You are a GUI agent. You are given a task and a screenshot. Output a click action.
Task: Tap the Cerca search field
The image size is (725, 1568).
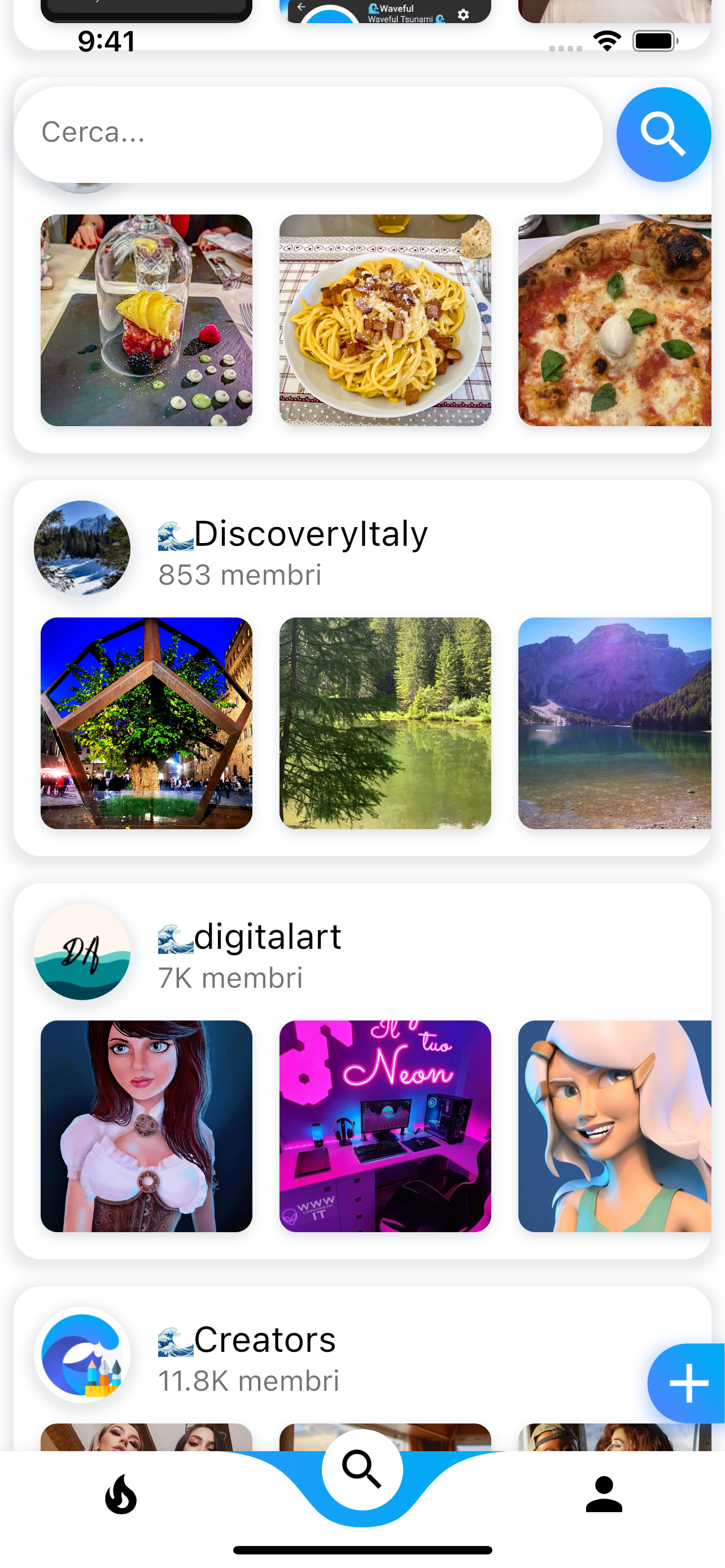307,134
